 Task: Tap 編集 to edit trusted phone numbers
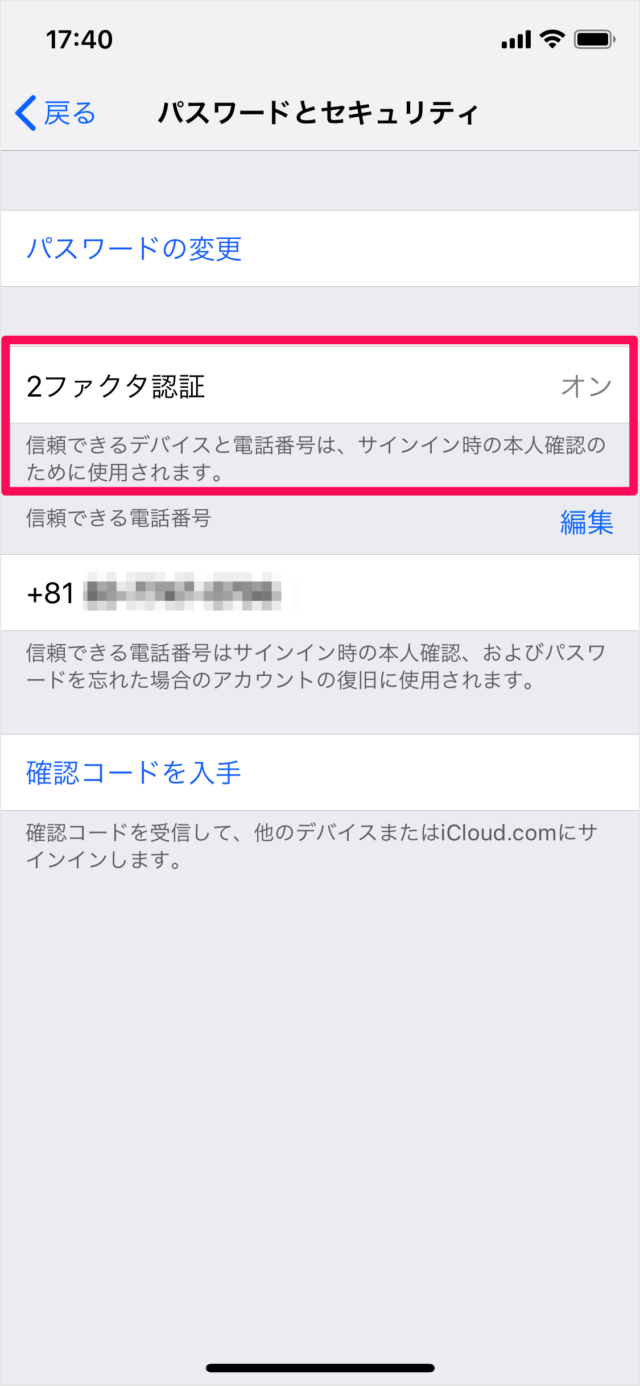pyautogui.click(x=586, y=521)
